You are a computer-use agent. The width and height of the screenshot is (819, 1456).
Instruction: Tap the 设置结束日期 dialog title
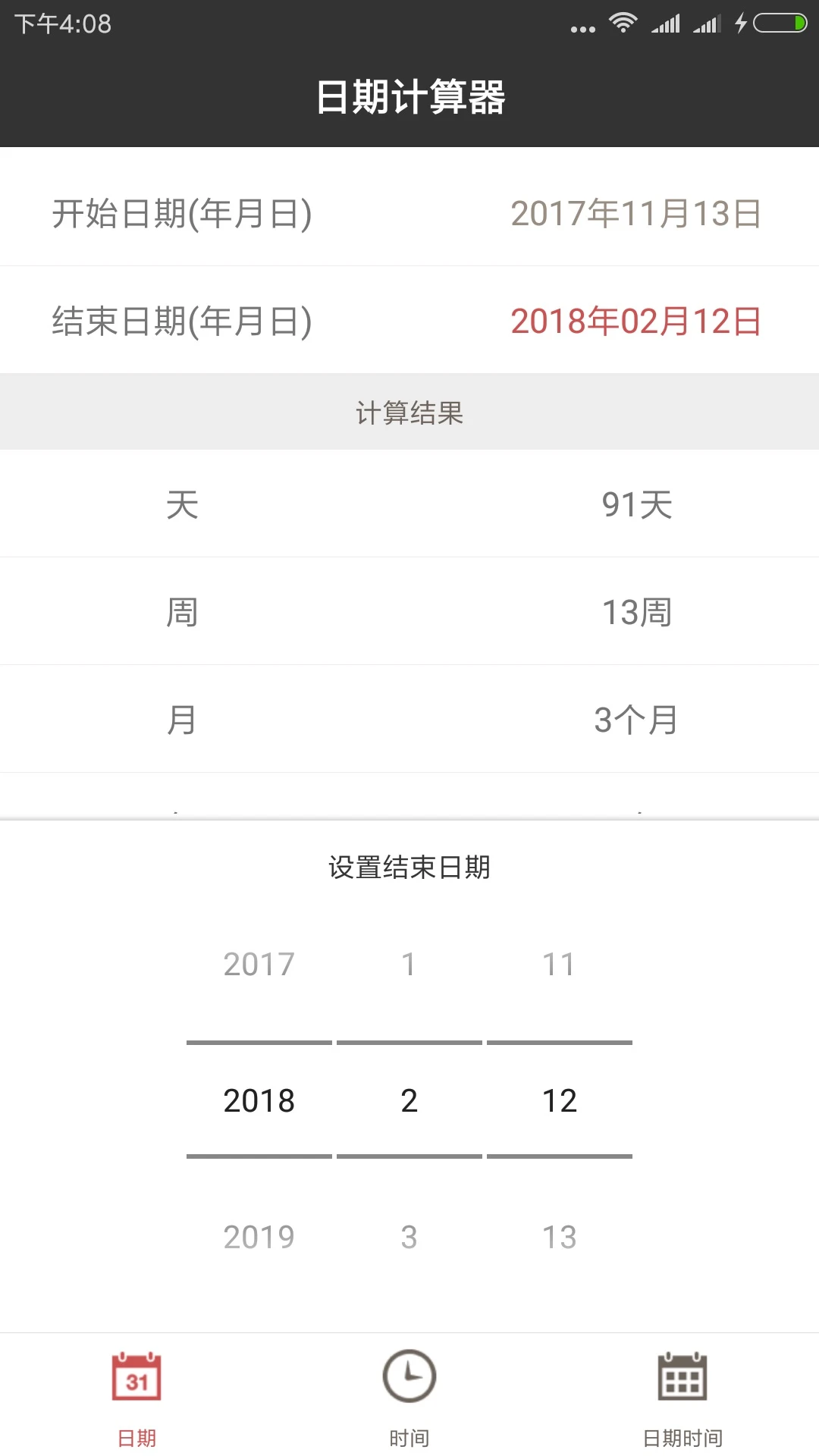[x=409, y=867]
